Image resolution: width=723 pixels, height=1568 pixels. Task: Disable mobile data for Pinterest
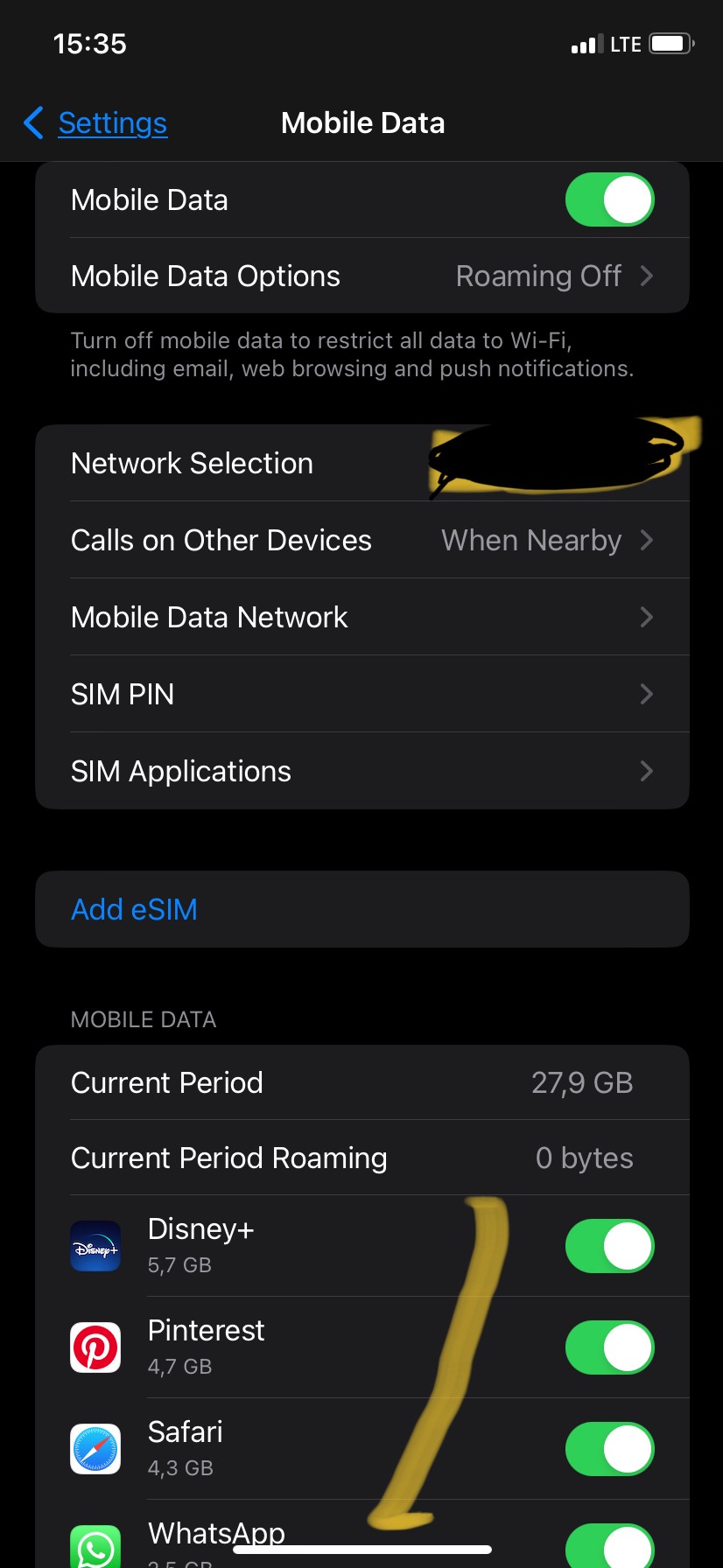click(x=609, y=1347)
